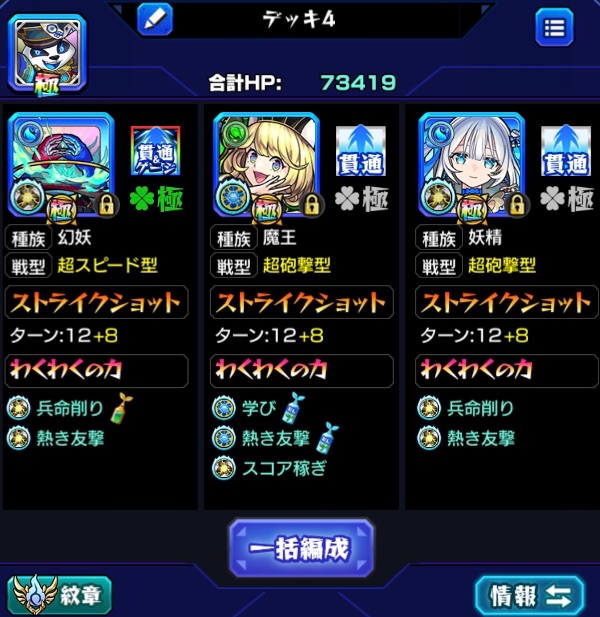The image size is (600, 617).
Task: View ストライクショット of the 幻妖 monster
Action: 96,301
